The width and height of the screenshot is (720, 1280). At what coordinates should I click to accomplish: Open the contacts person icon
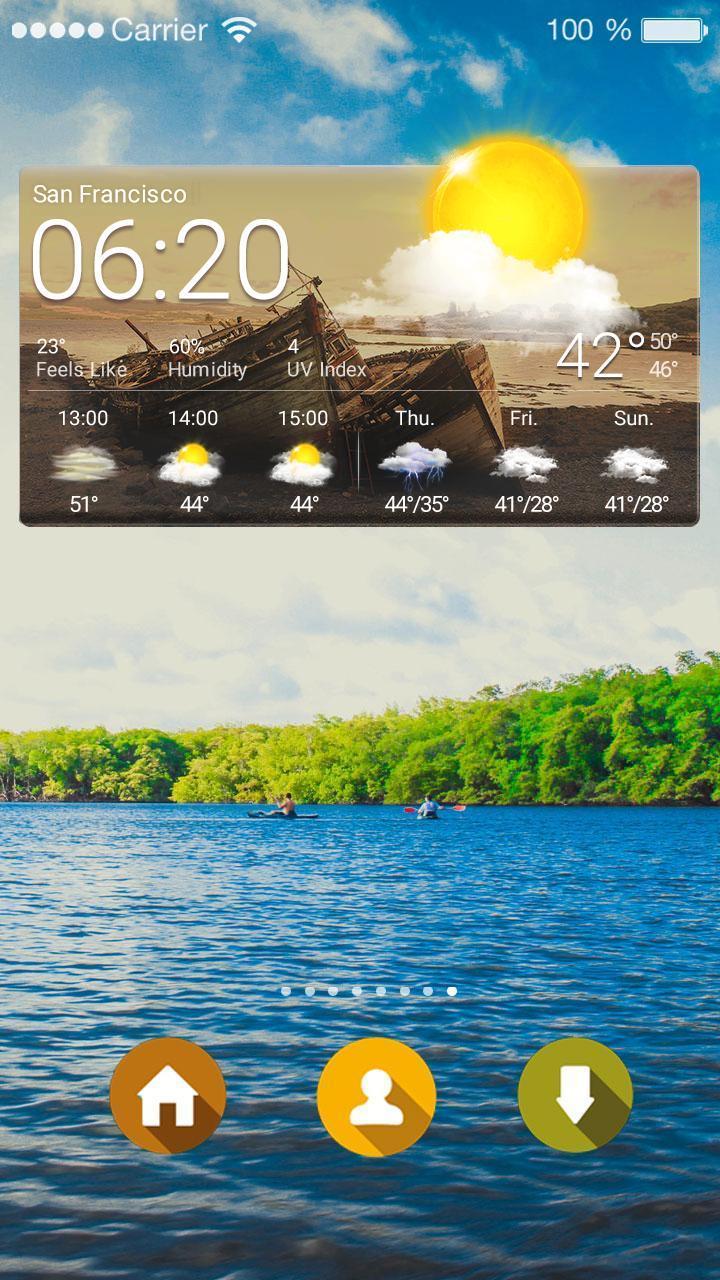(376, 1097)
